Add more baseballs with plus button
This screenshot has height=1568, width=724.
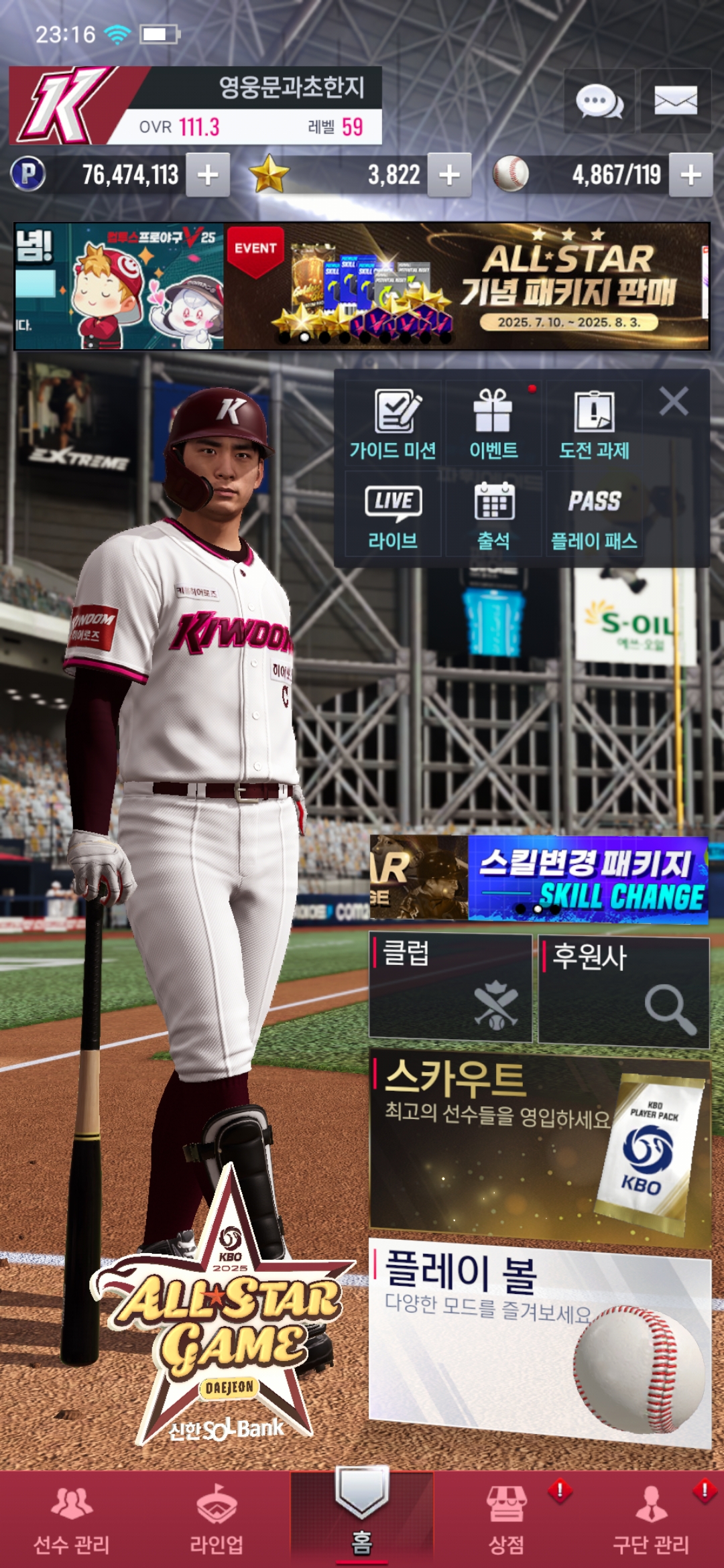click(x=690, y=175)
